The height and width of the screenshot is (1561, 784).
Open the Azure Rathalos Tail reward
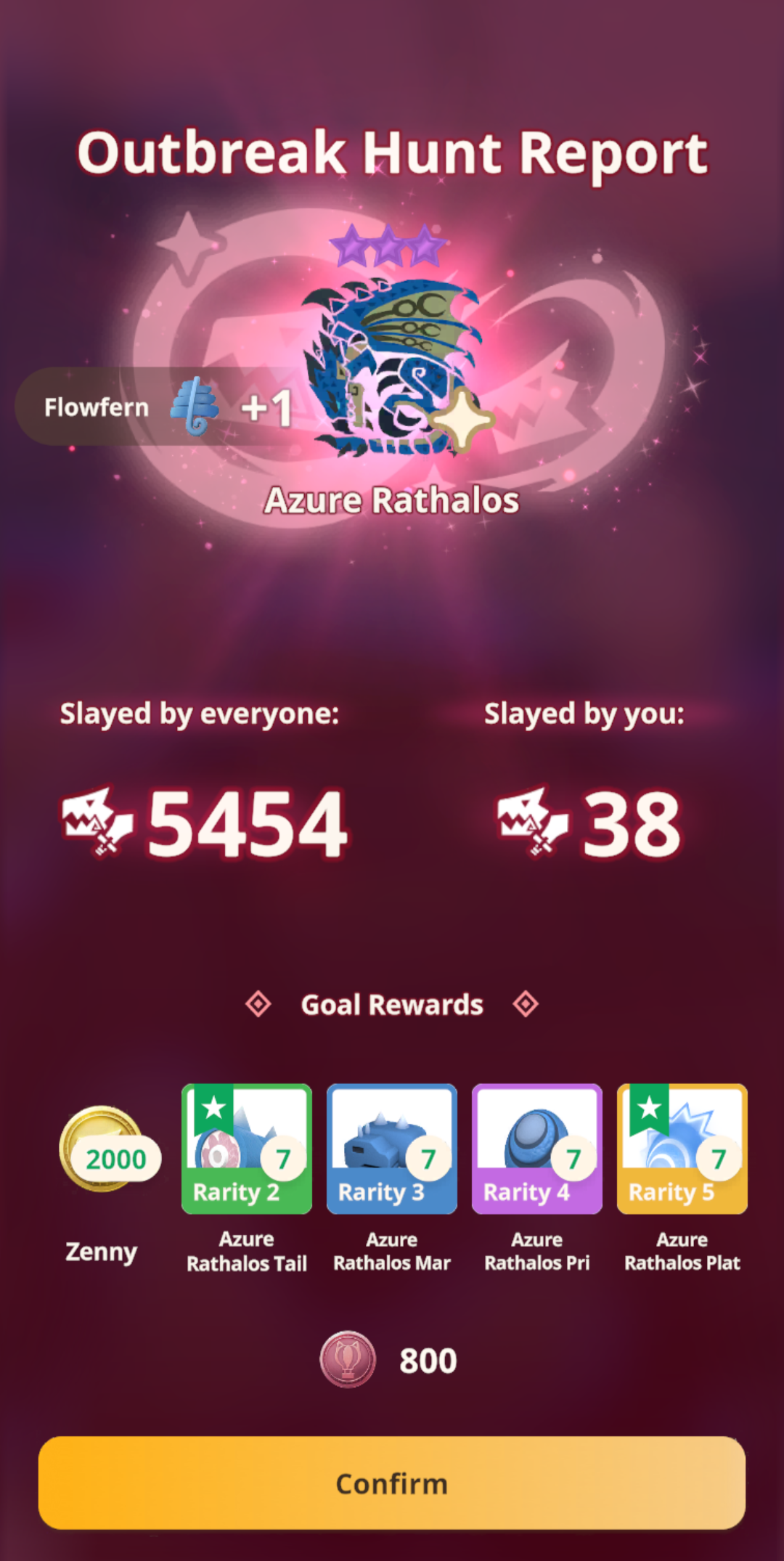click(x=247, y=1149)
